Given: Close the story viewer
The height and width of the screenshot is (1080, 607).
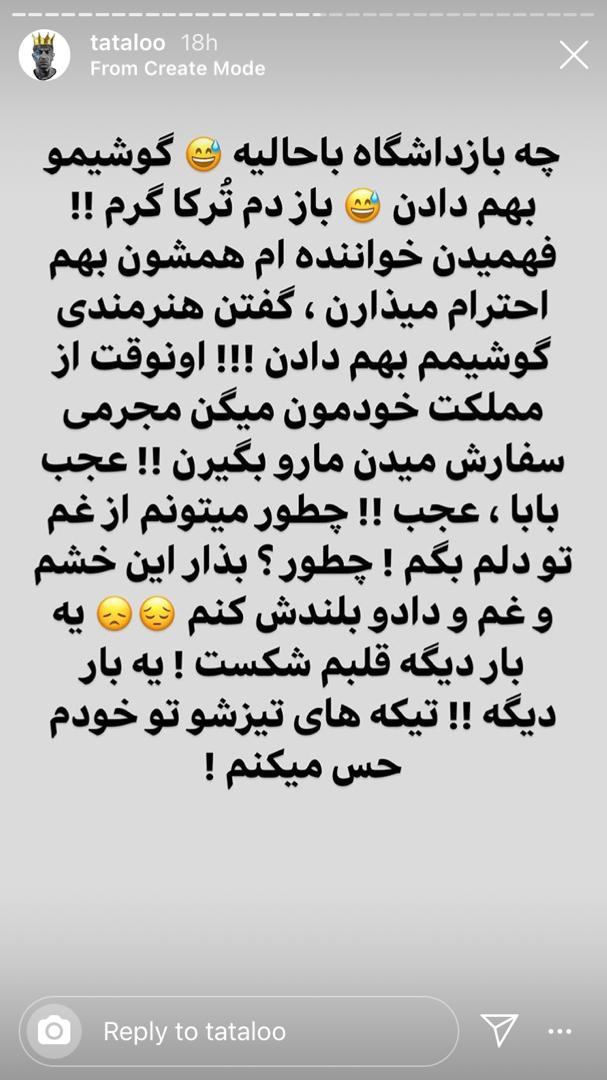Looking at the screenshot, I should pyautogui.click(x=574, y=54).
